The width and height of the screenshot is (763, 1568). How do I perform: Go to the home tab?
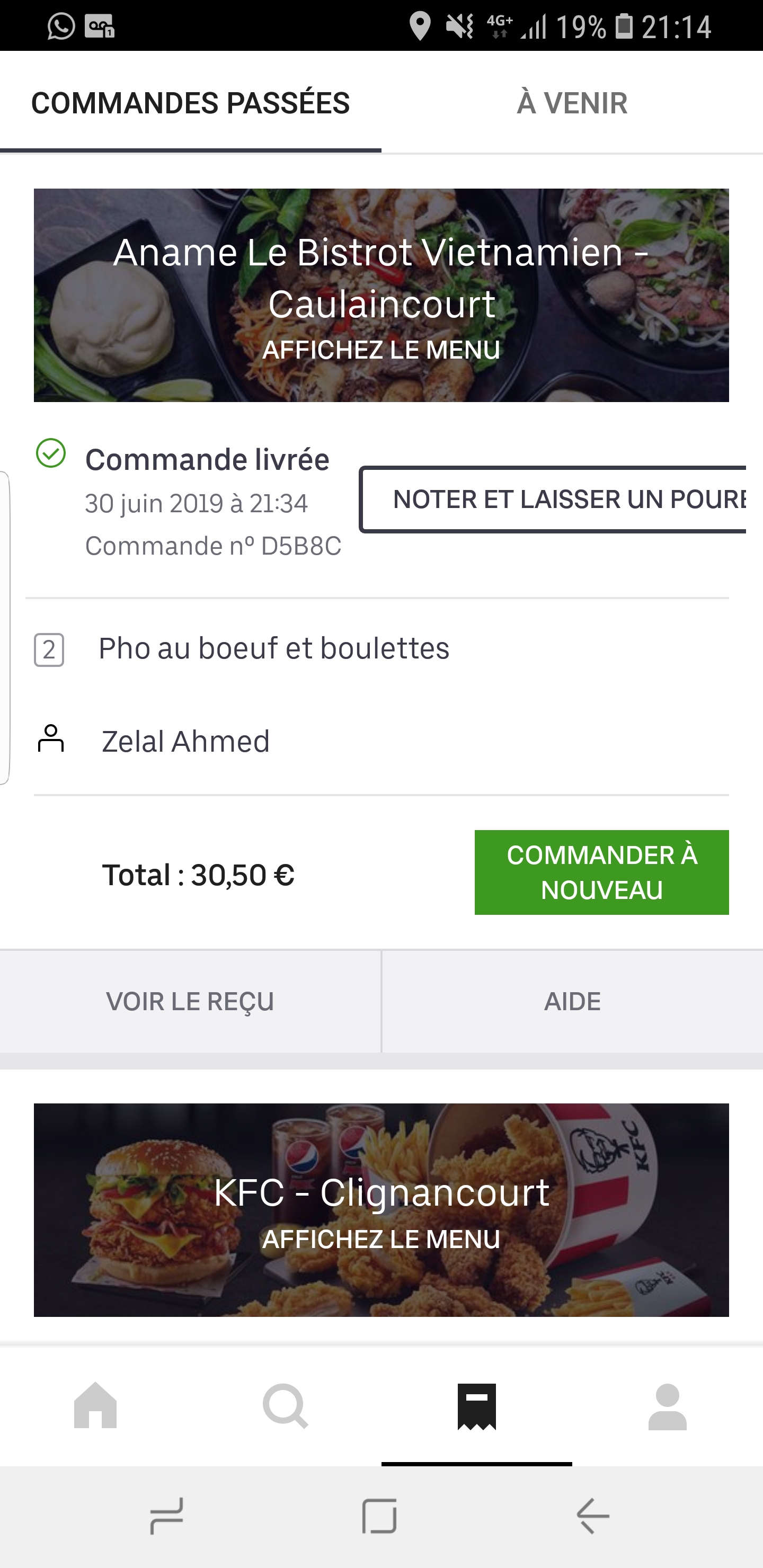(x=95, y=1406)
